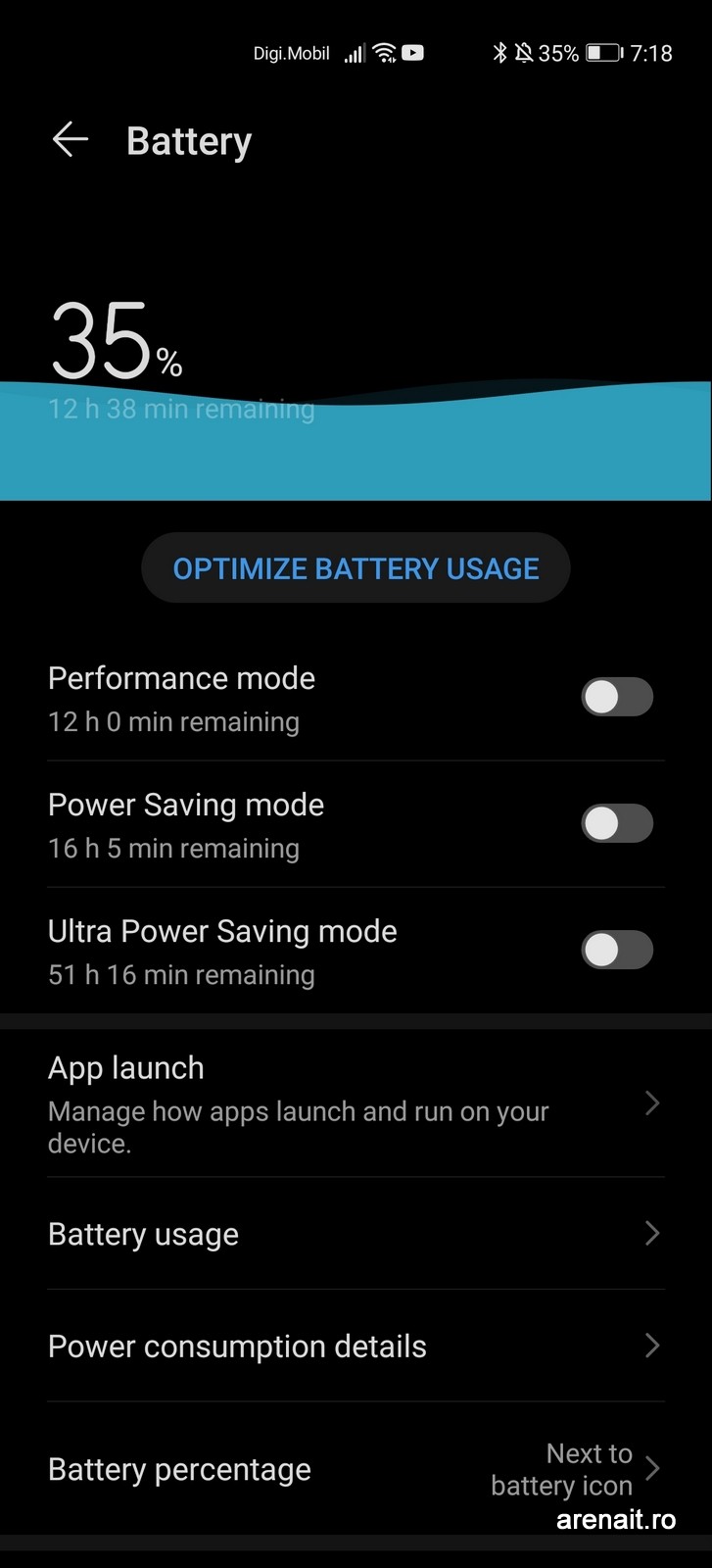Go back from Battery settings
Image resolution: width=712 pixels, height=1568 pixels.
click(70, 140)
